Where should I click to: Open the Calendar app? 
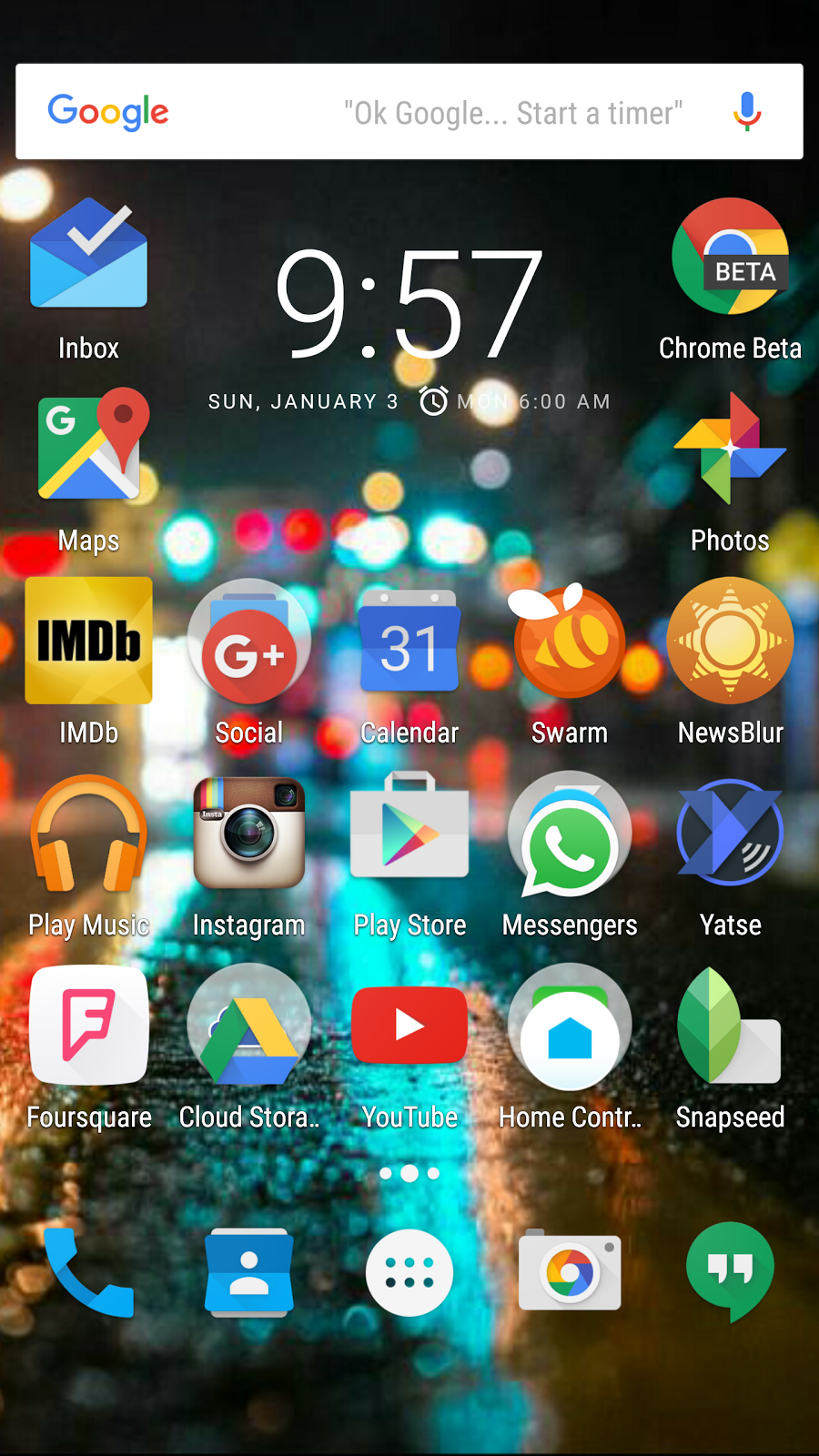click(409, 641)
